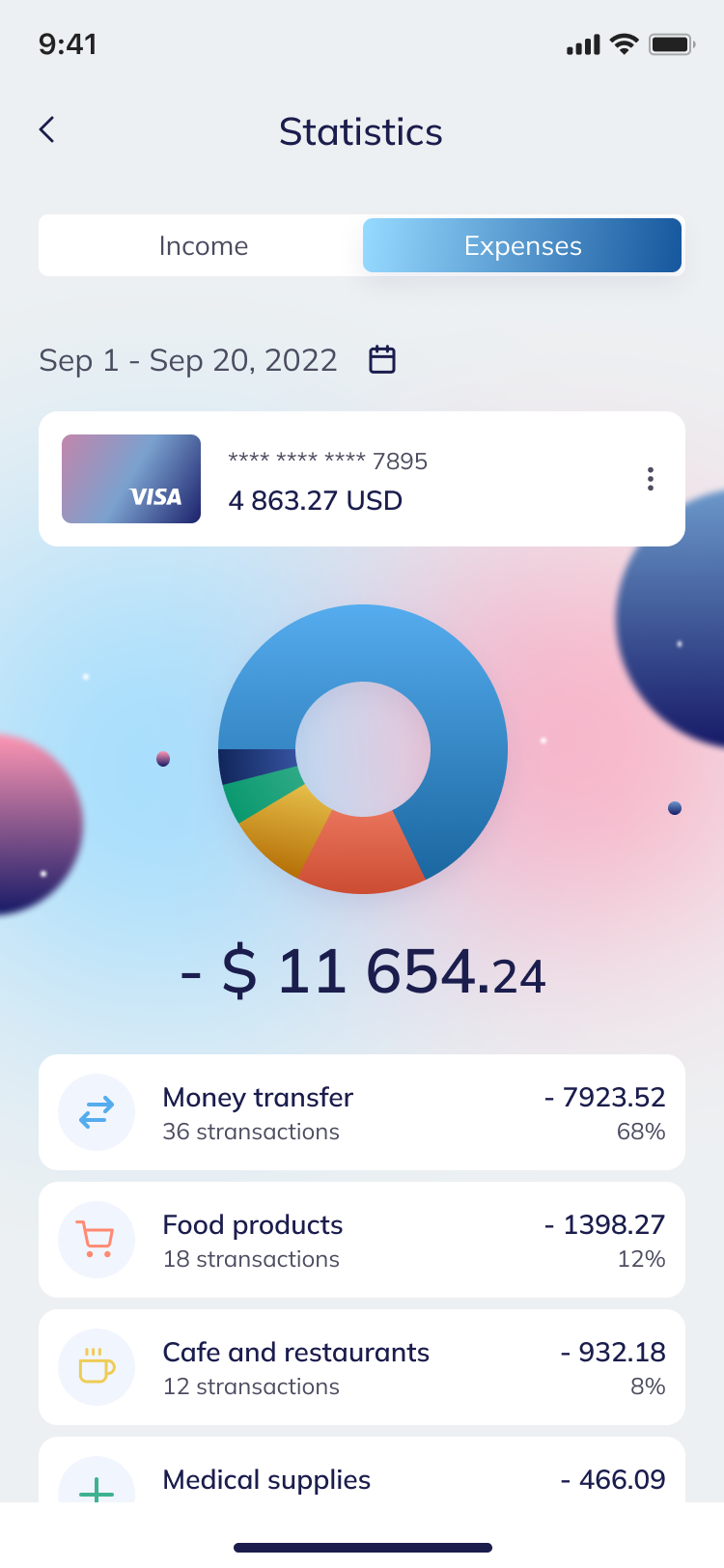Open the three-dot menu on the card

[x=651, y=478]
